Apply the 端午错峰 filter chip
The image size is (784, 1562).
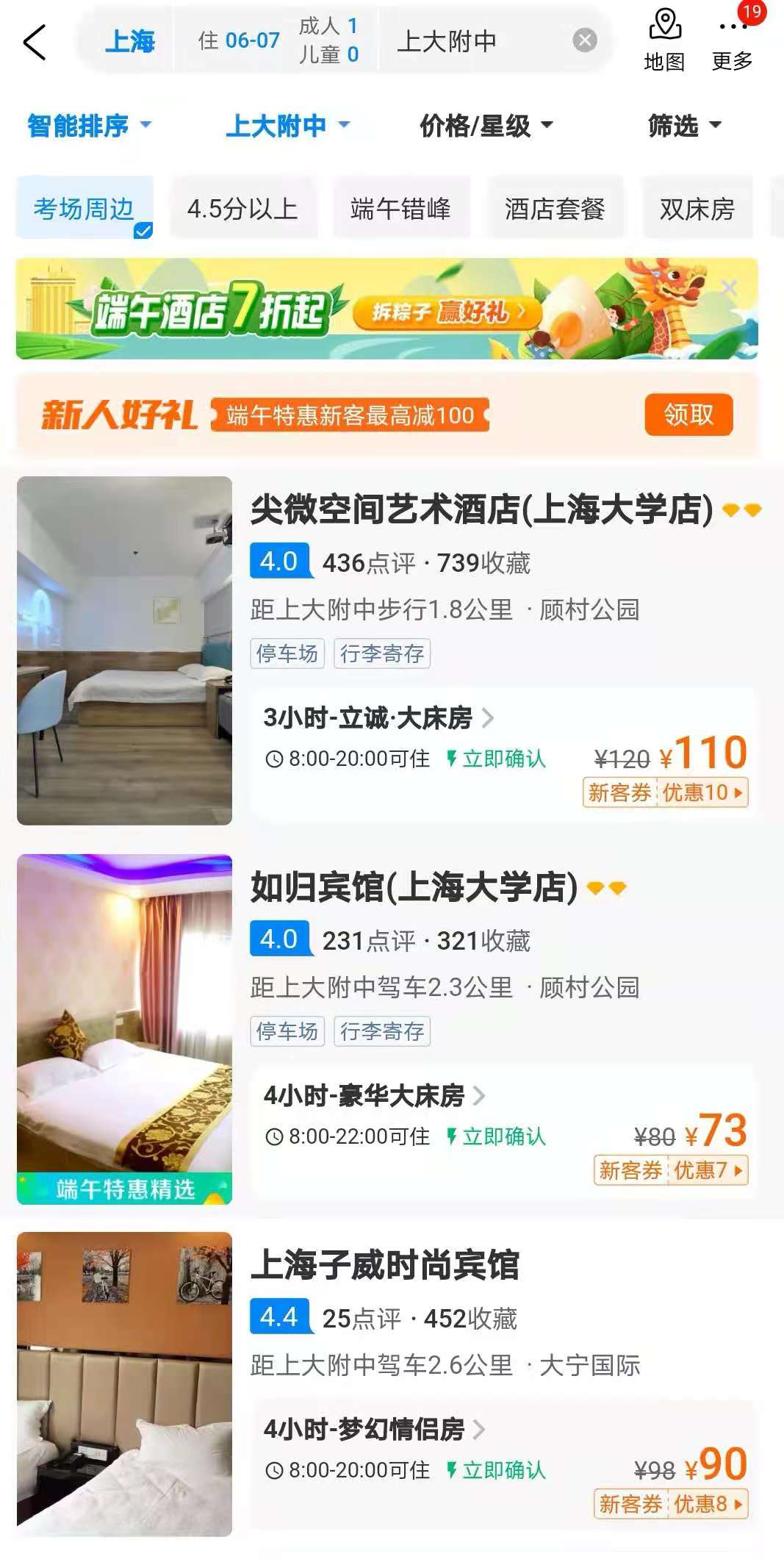(x=400, y=209)
